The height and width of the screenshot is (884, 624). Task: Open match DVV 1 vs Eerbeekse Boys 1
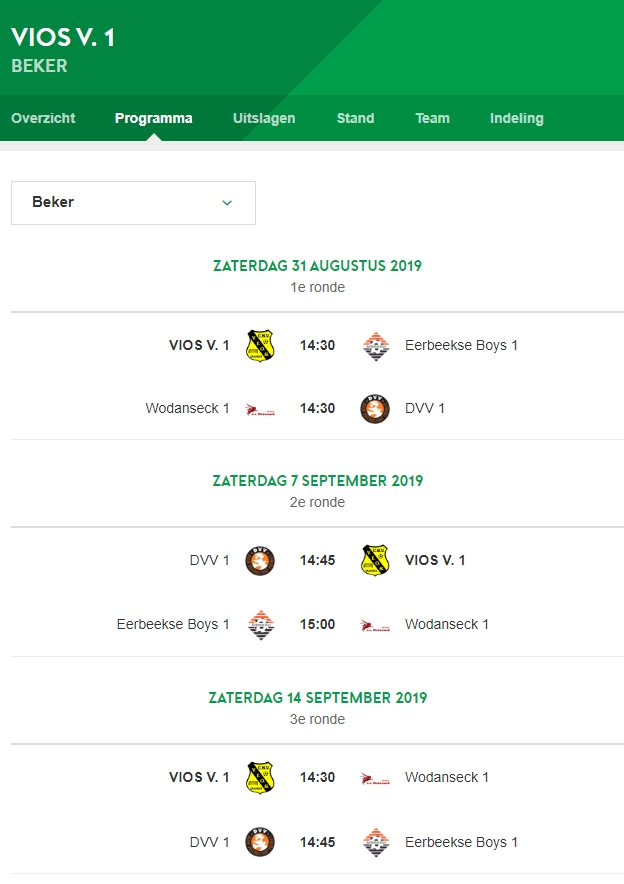tap(317, 842)
